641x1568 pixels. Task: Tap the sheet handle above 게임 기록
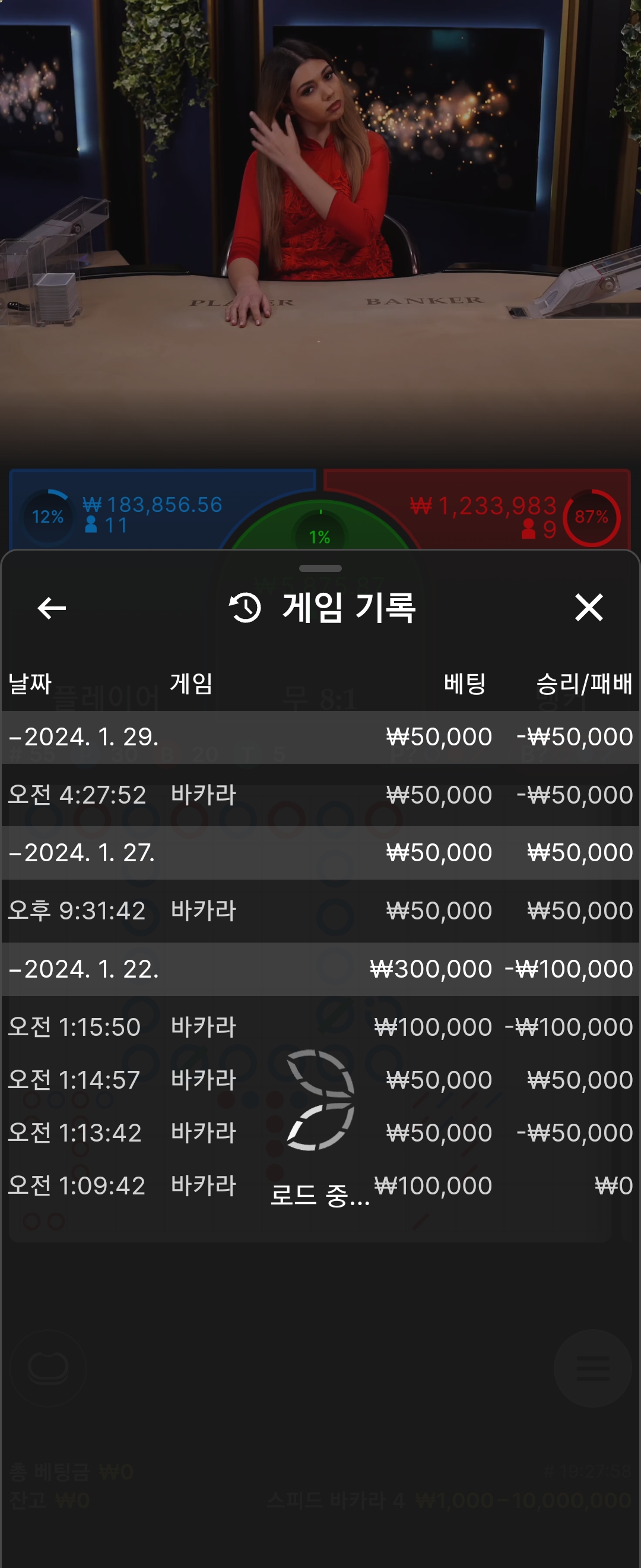tap(320, 568)
